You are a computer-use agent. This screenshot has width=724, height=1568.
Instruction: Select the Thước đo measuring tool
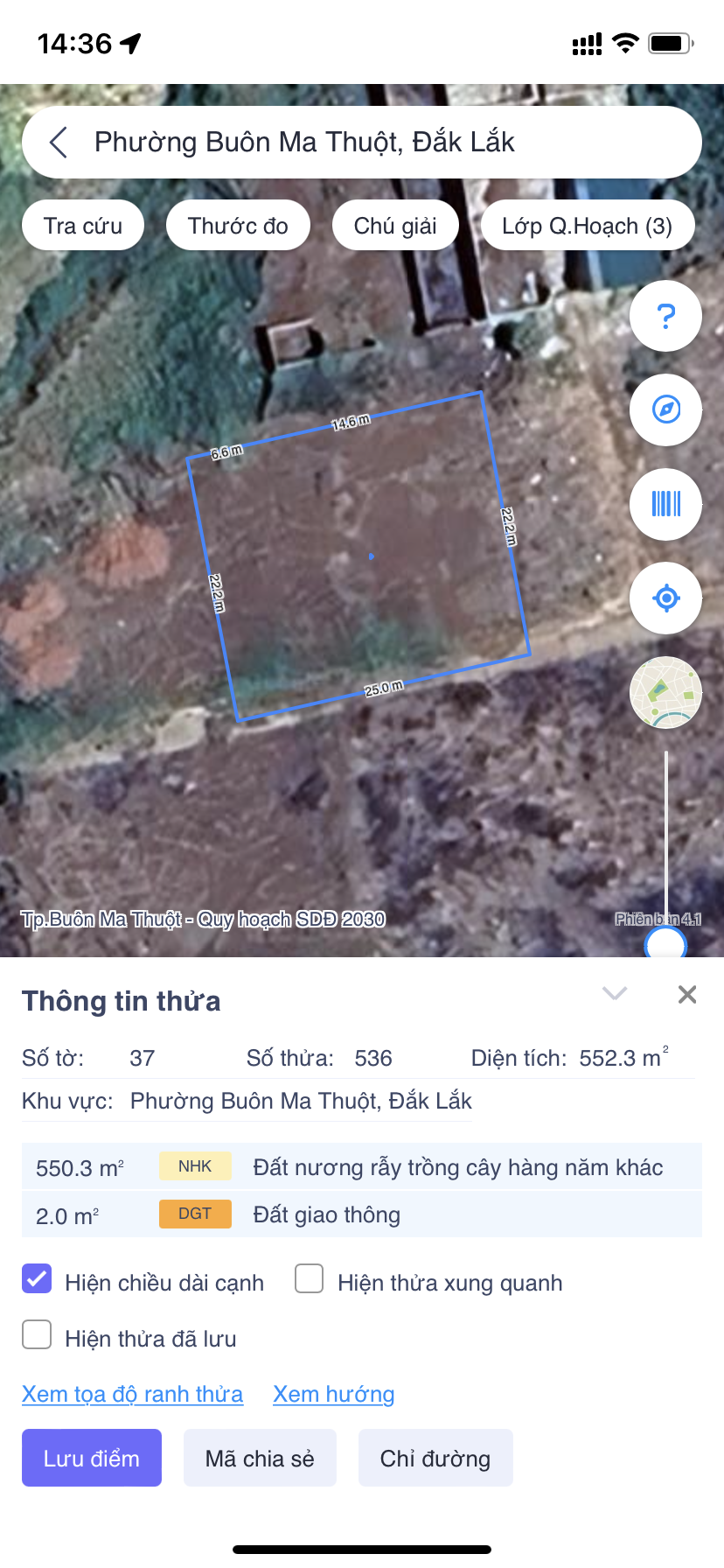coord(238,226)
